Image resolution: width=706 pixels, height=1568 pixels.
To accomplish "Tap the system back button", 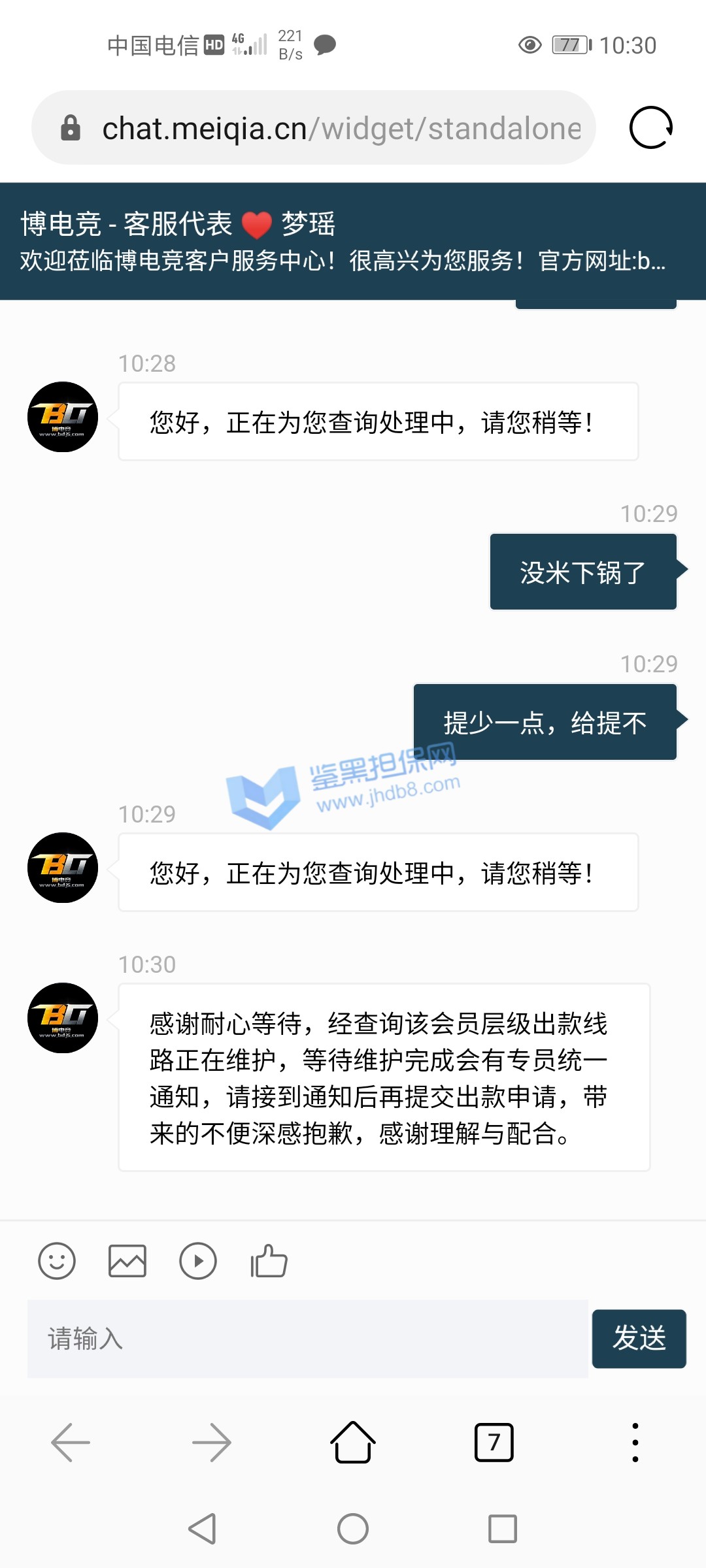I will point(203,1529).
